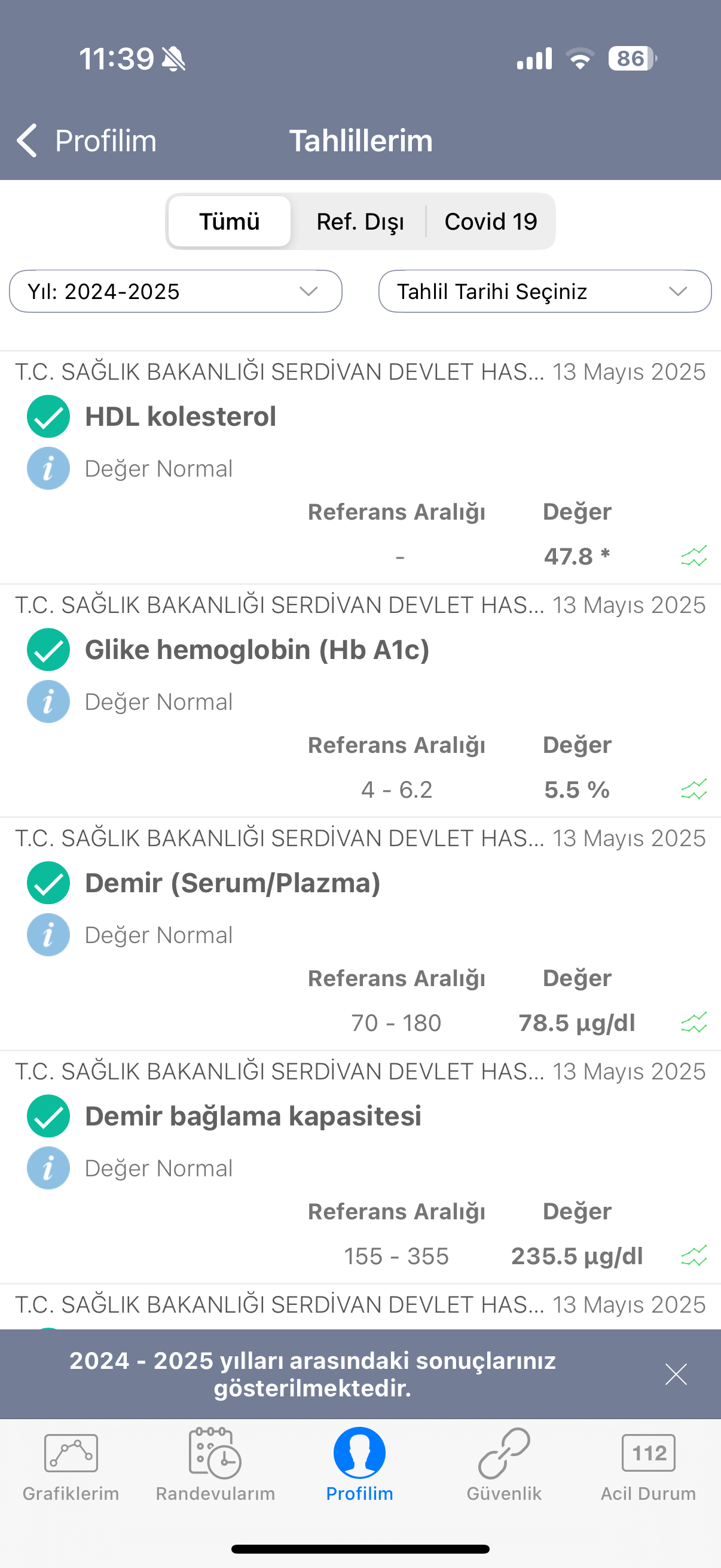View the trend chart for Demir (Serum/Plazma)
The width and height of the screenshot is (721, 1568).
[x=693, y=1023]
